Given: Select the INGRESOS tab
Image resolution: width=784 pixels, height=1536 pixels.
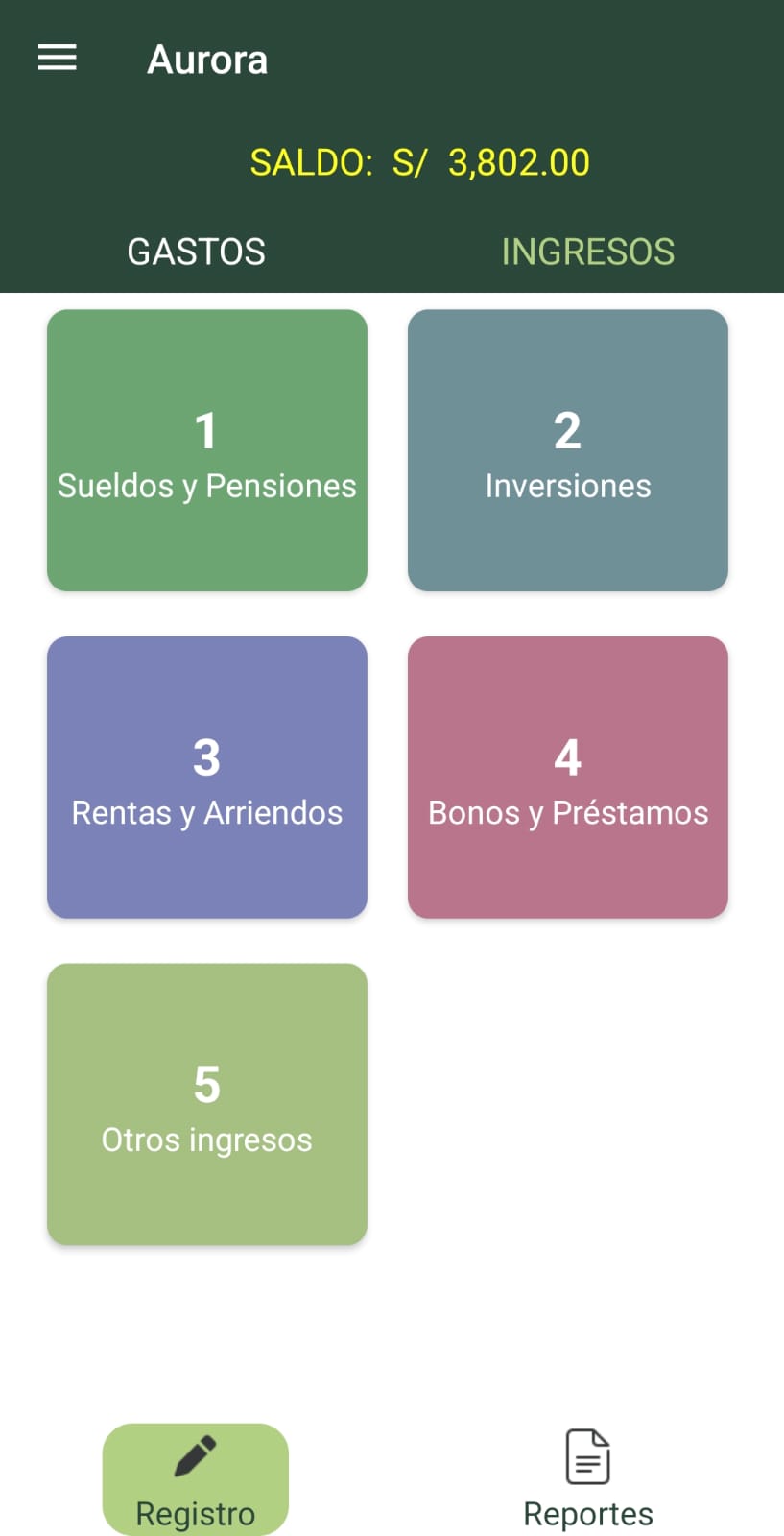Looking at the screenshot, I should 587,252.
